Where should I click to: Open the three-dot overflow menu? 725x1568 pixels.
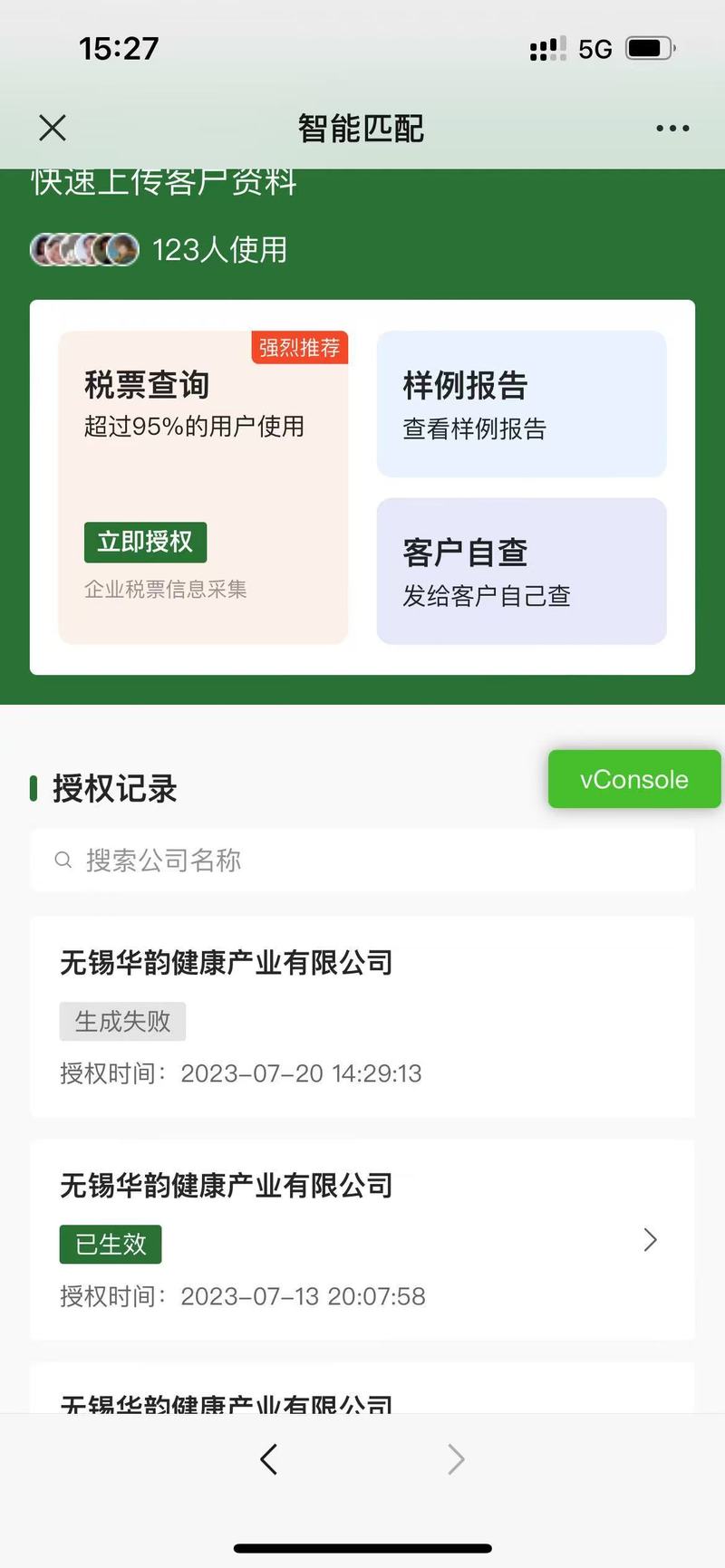point(672,129)
